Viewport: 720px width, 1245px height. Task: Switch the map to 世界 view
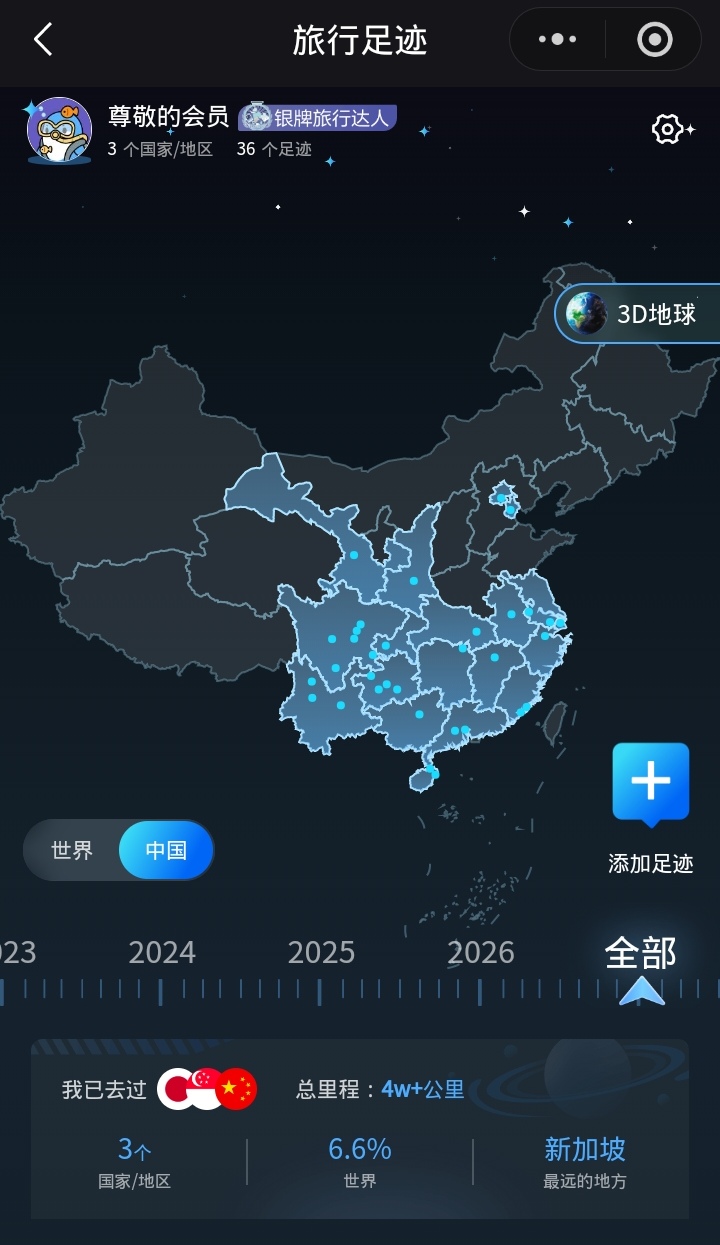(x=72, y=851)
